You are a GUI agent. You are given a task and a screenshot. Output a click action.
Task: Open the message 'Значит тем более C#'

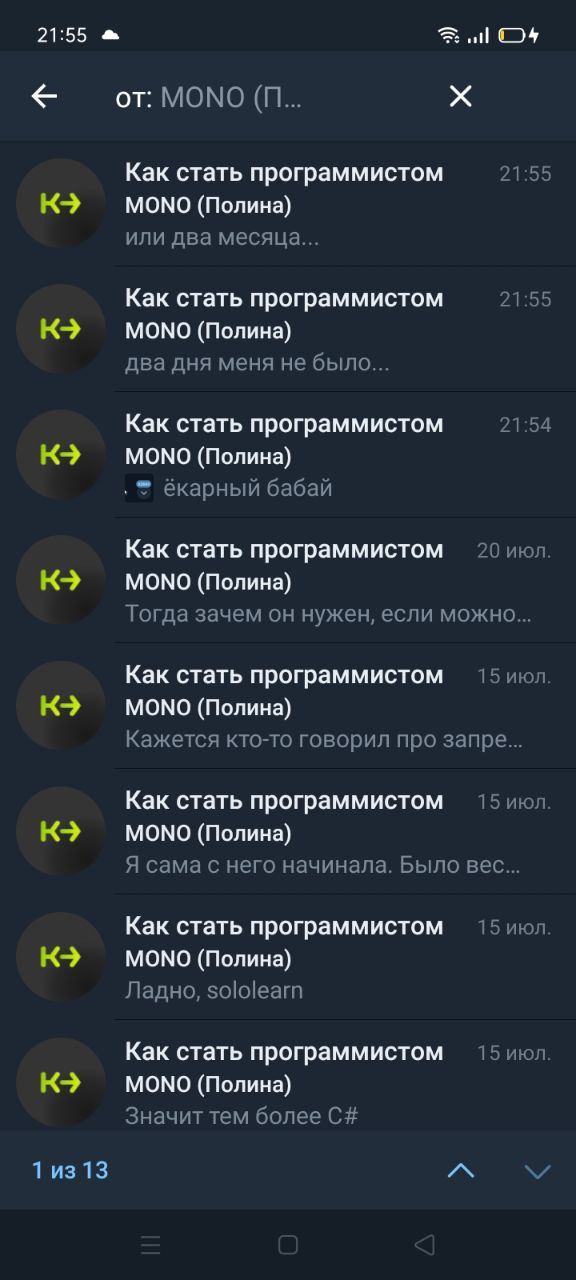pos(288,1076)
